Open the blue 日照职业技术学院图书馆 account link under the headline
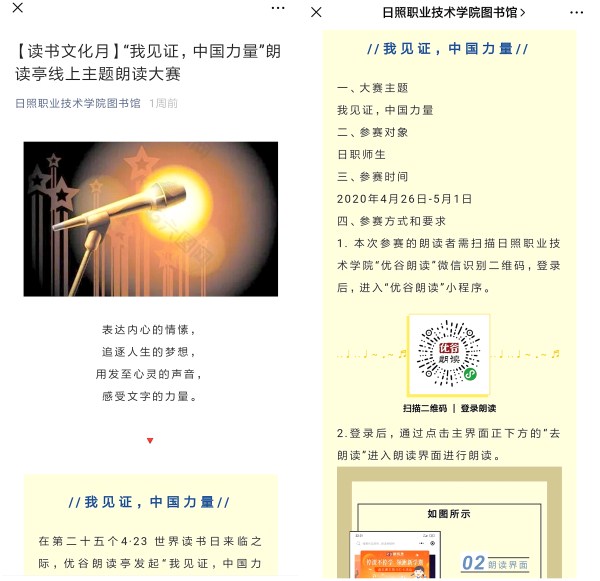The image size is (600, 581). 78,102
